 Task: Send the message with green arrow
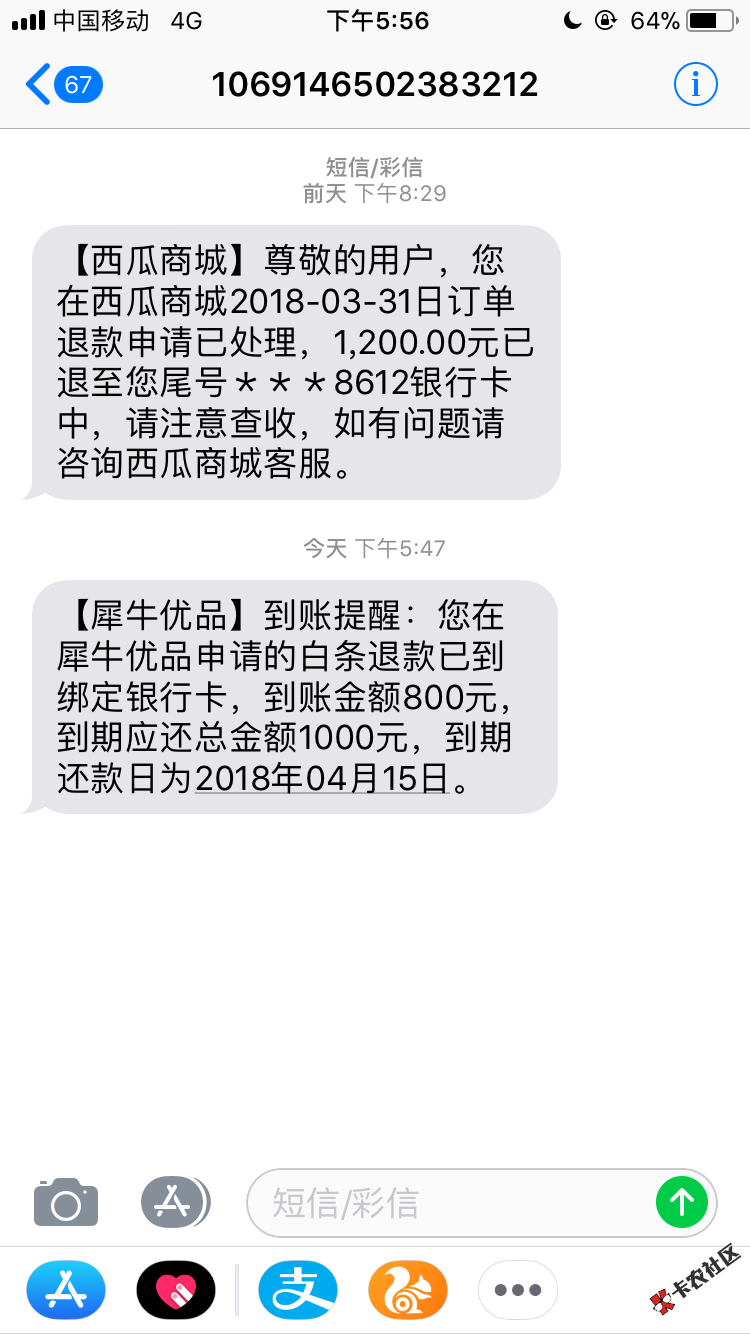(x=682, y=1201)
